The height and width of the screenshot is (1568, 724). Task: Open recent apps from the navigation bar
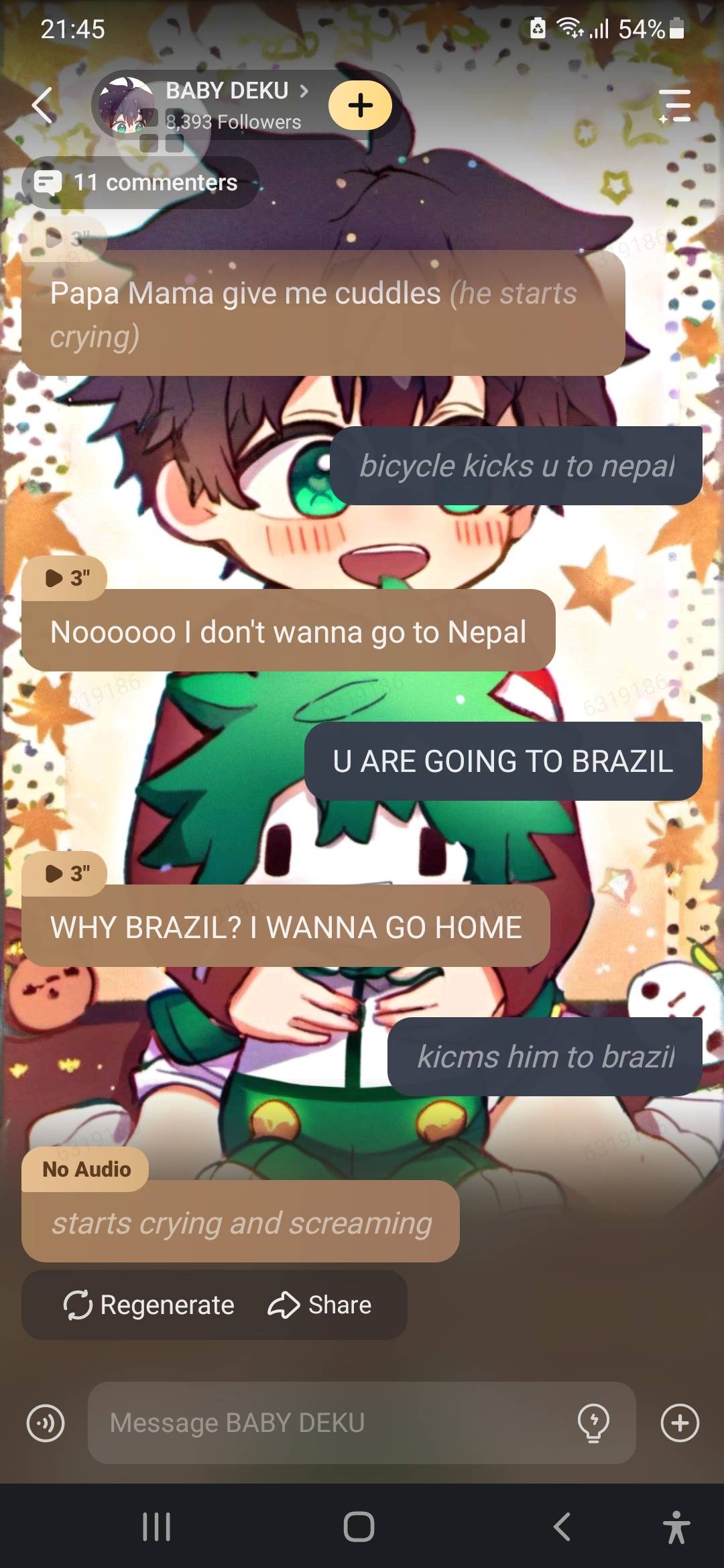click(x=156, y=1527)
